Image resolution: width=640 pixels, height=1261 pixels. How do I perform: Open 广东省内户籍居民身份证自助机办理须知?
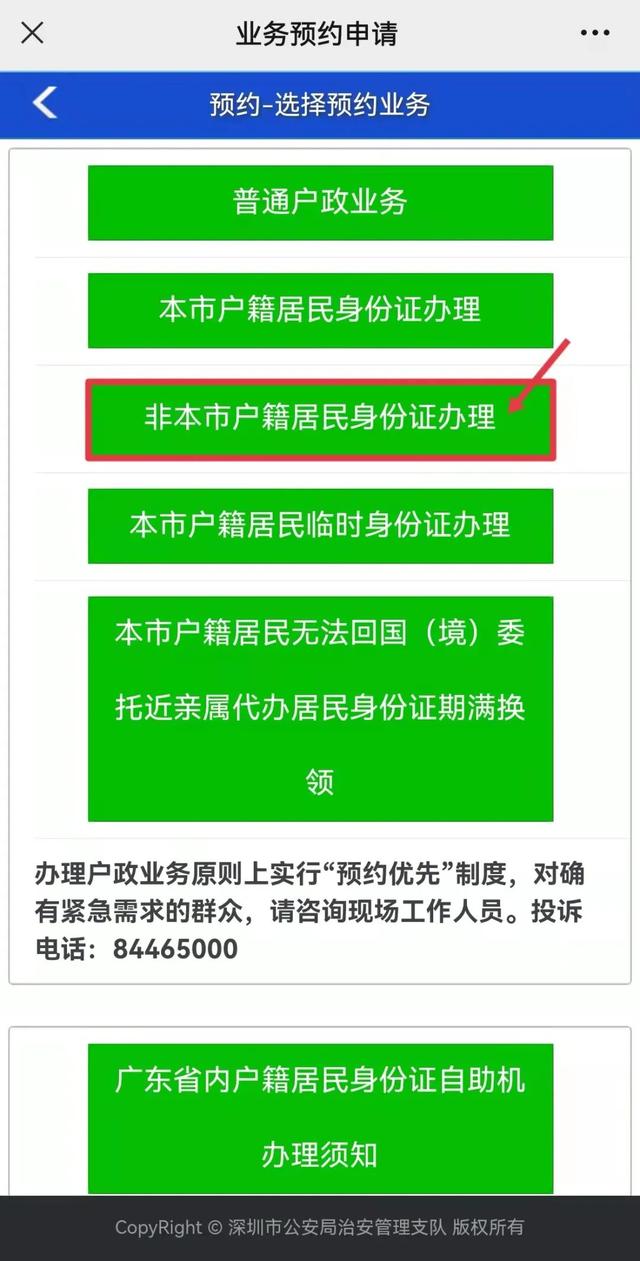[320, 1118]
